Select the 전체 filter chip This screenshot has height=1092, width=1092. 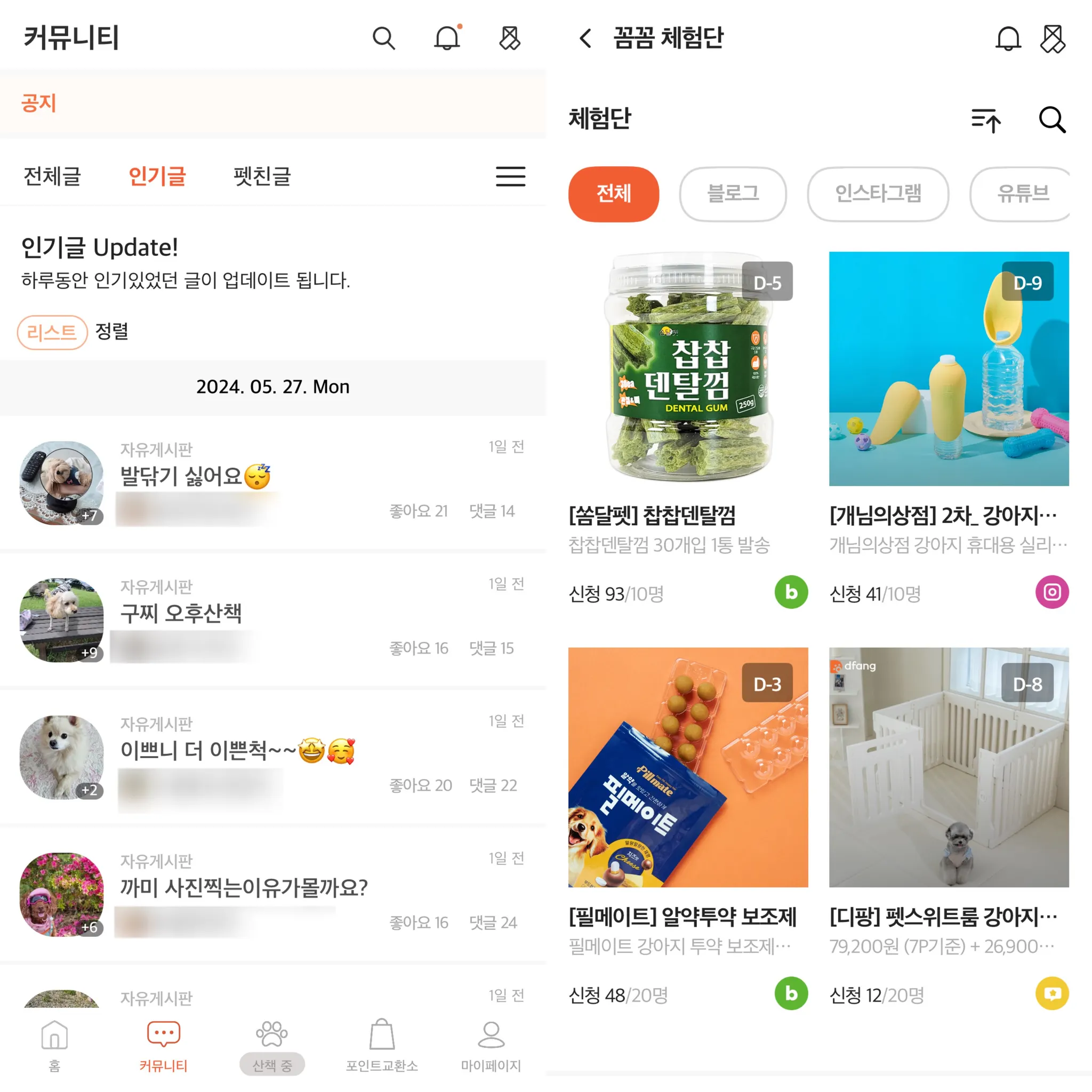coord(613,194)
